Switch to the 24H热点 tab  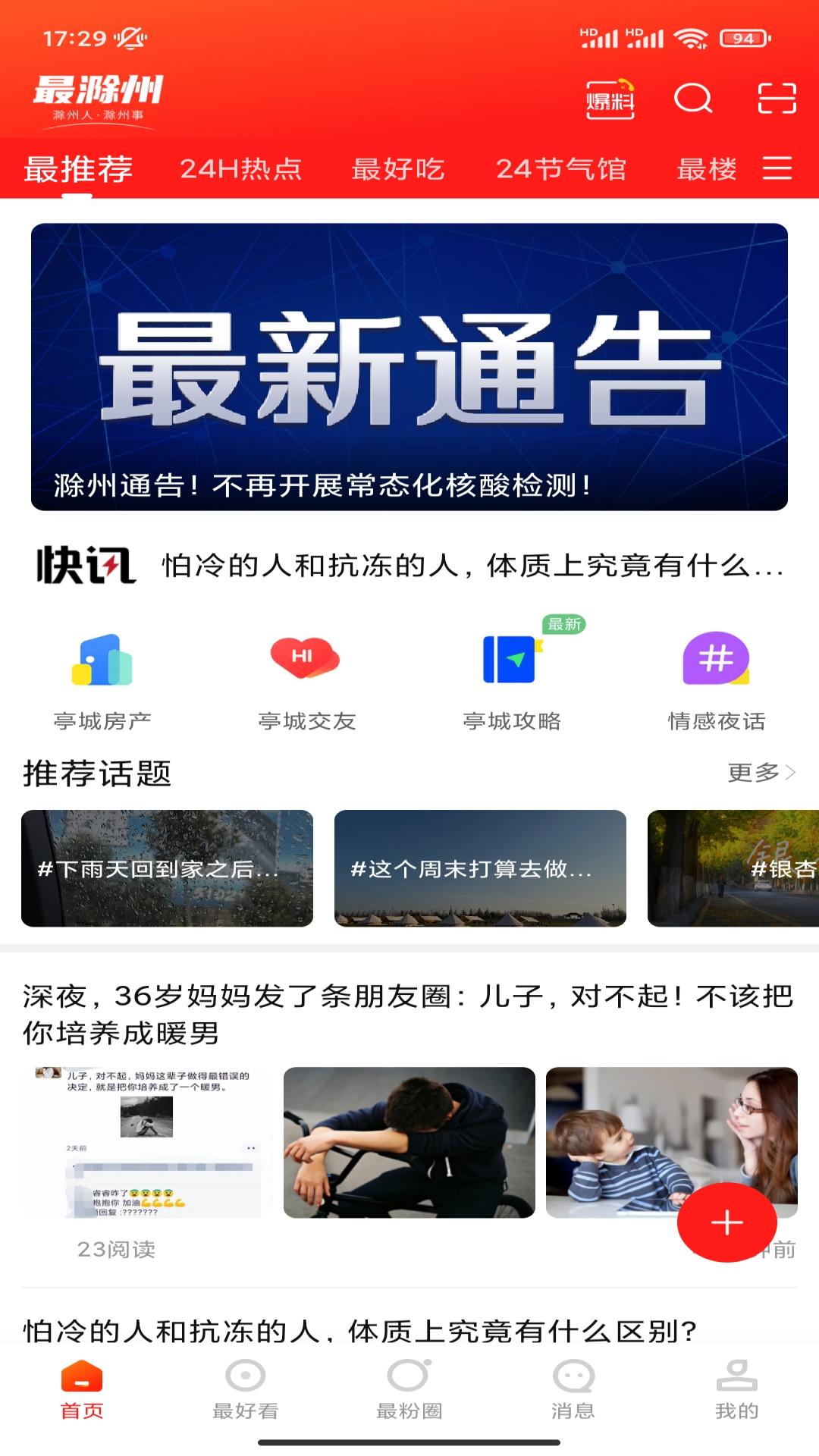click(x=240, y=169)
